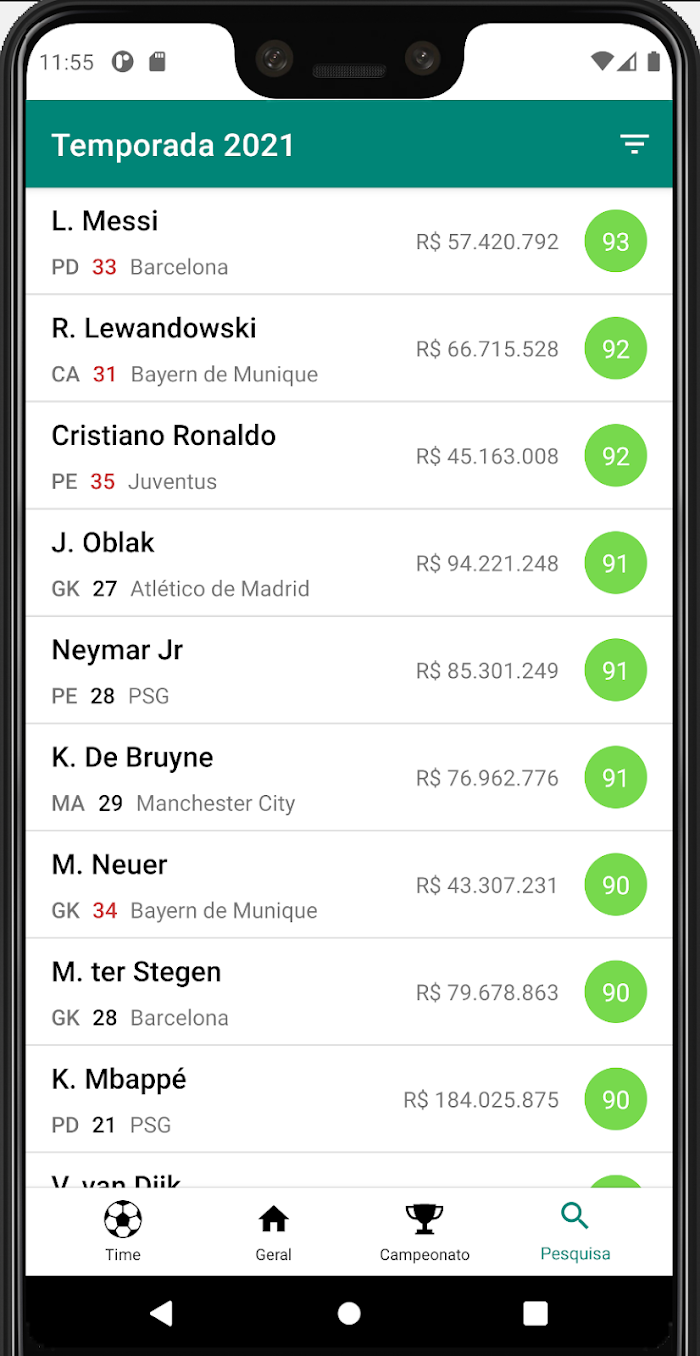Open L. Messi player row

[x=349, y=241]
